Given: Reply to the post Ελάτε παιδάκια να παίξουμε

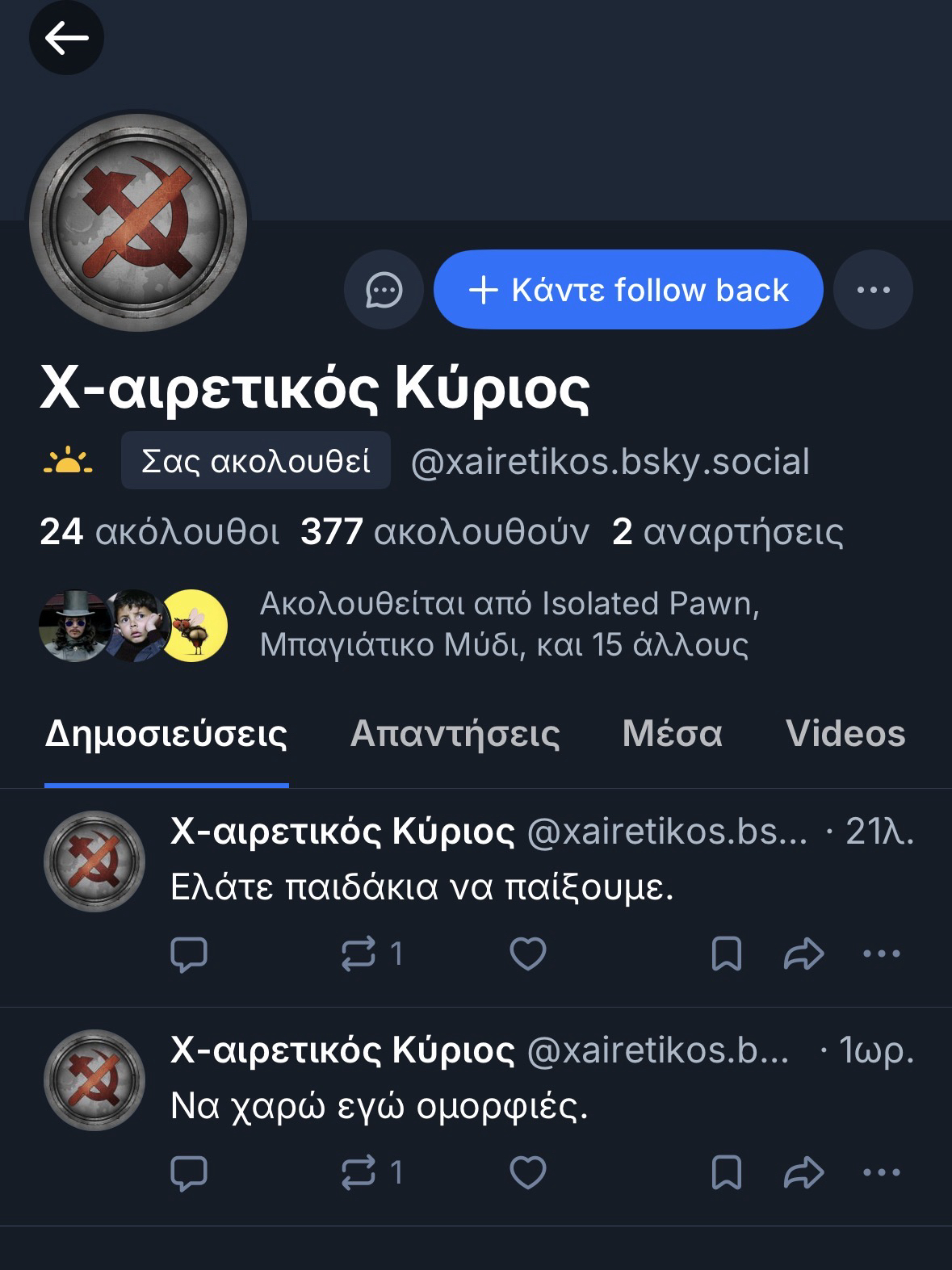Looking at the screenshot, I should 189,954.
